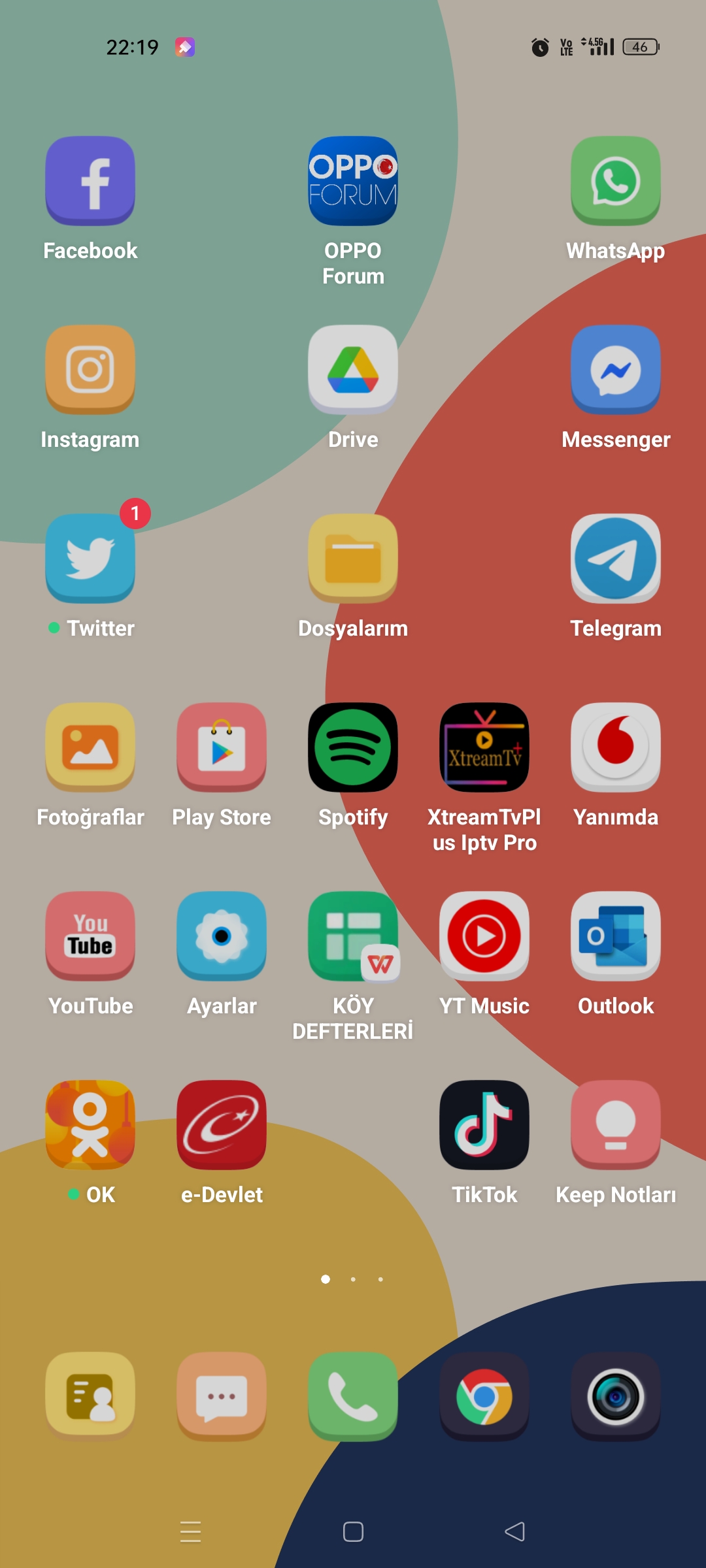Viewport: 706px width, 1568px height.
Task: Launch Spotify
Action: click(353, 747)
